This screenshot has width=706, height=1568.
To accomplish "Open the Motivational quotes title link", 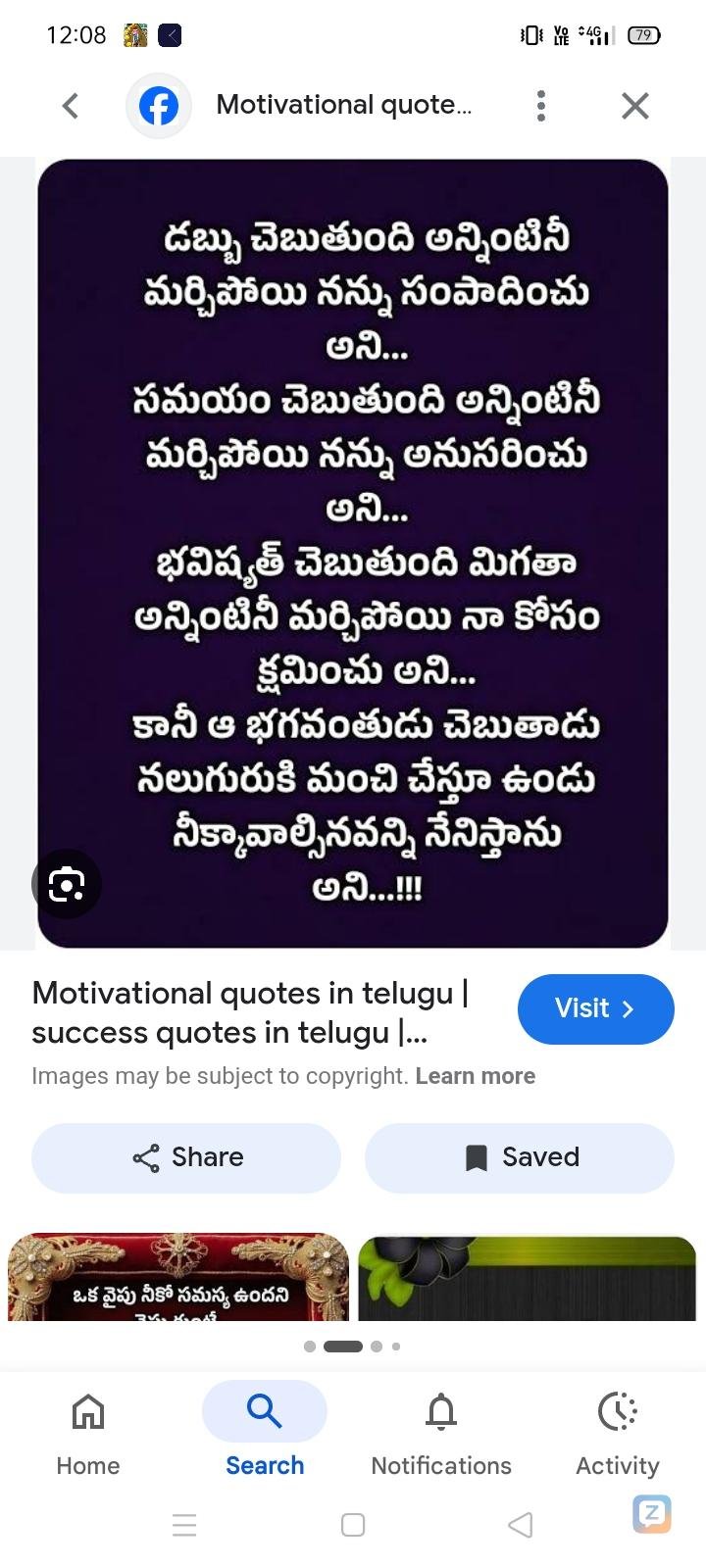I will (x=250, y=1012).
